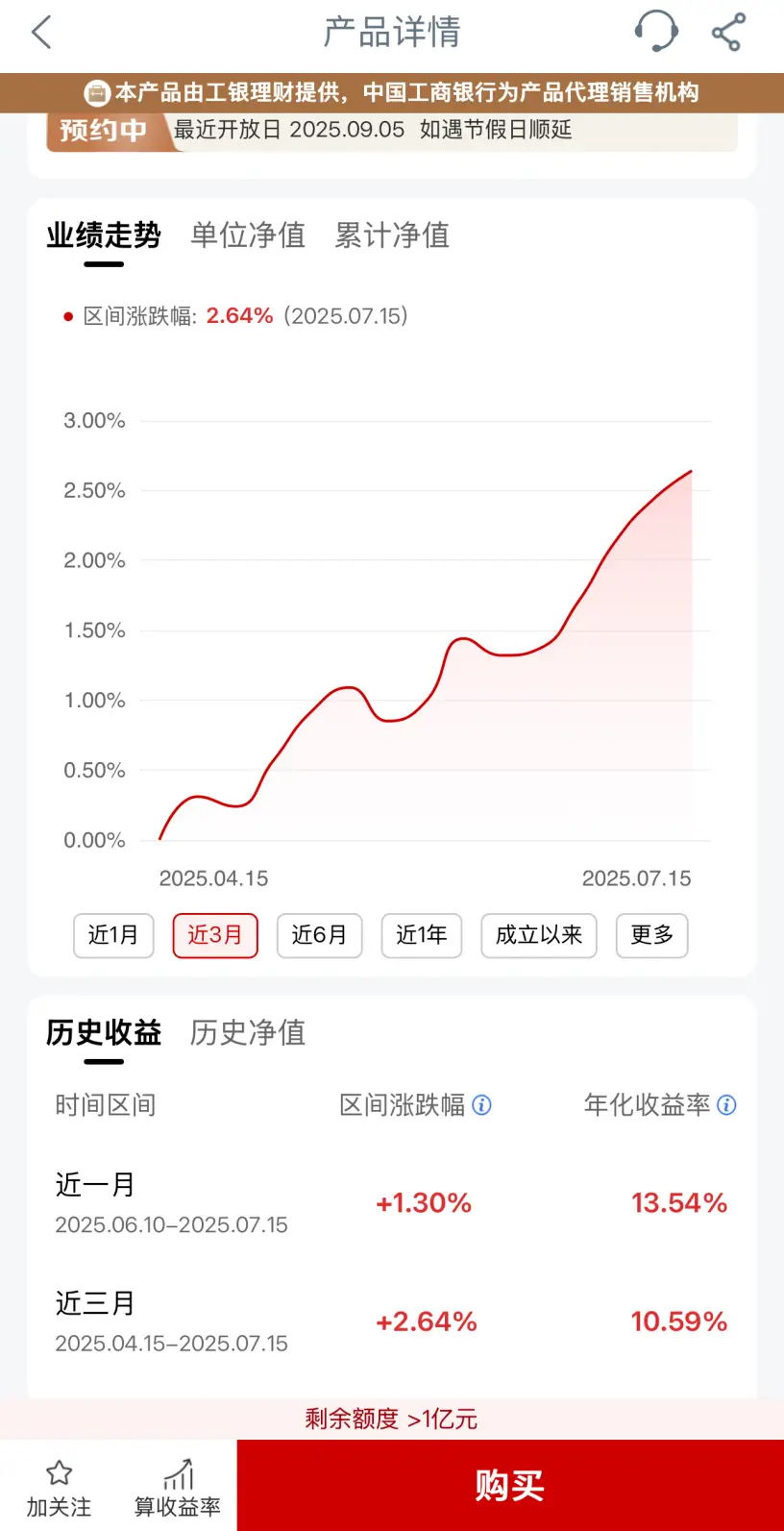Tap the notice icon before 本产品由工银理财提供
This screenshot has width=784, height=1531.
click(x=97, y=92)
